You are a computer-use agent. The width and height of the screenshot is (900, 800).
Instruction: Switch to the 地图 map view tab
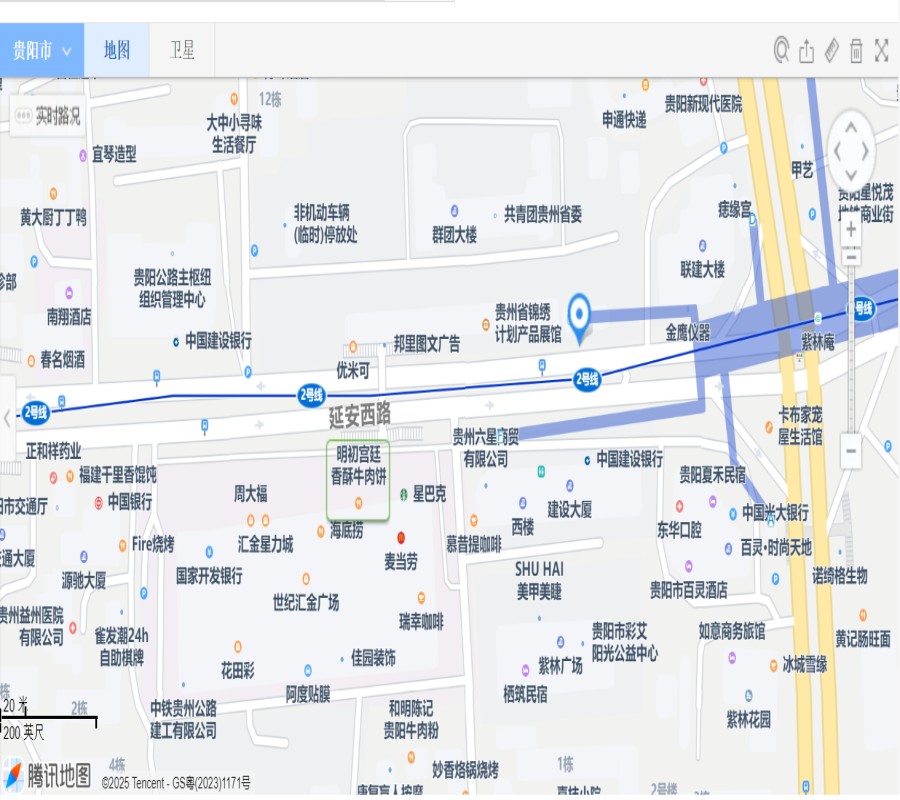[x=117, y=51]
